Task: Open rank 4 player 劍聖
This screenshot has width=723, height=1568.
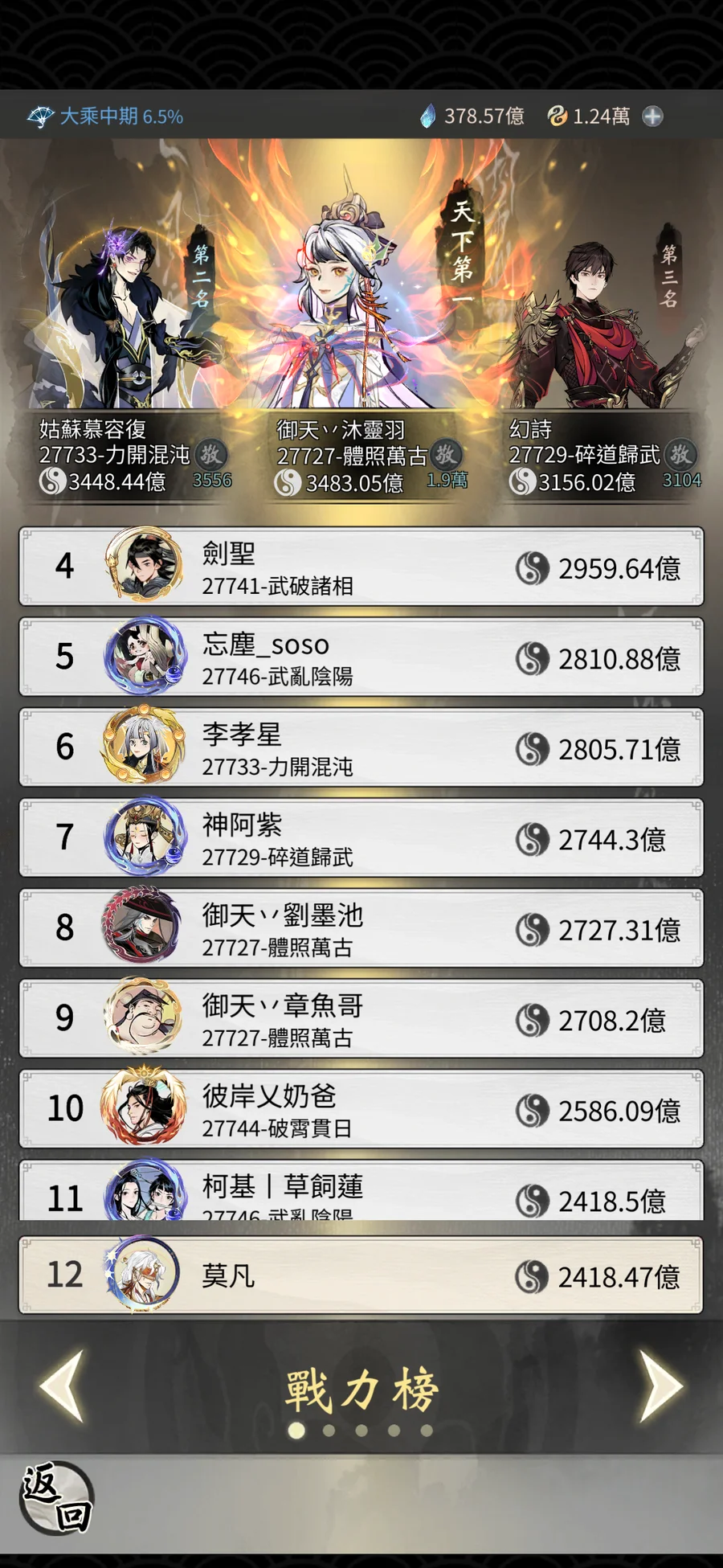Action: click(x=361, y=567)
